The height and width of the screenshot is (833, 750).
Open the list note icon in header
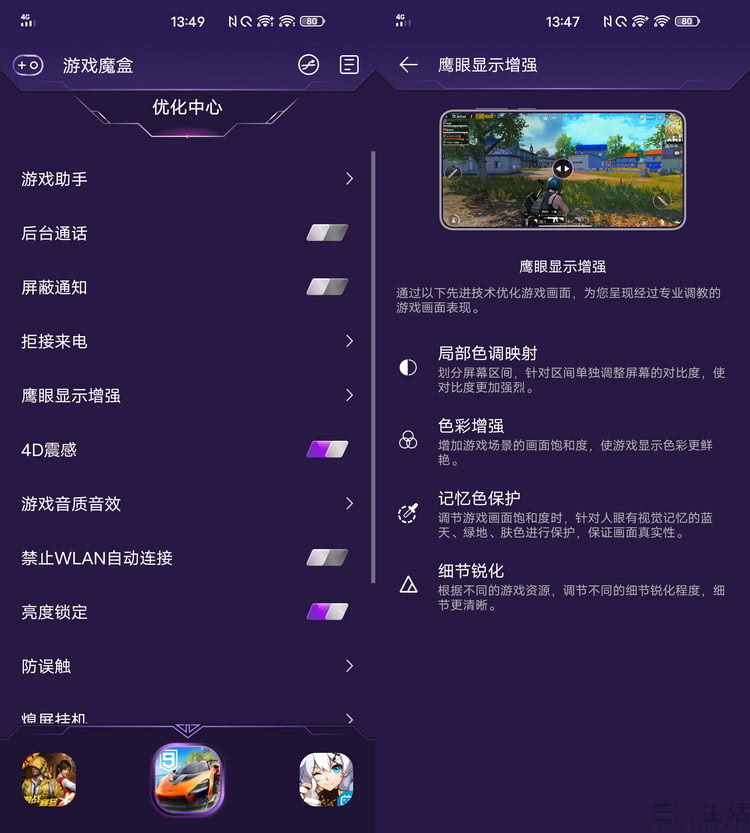[349, 65]
